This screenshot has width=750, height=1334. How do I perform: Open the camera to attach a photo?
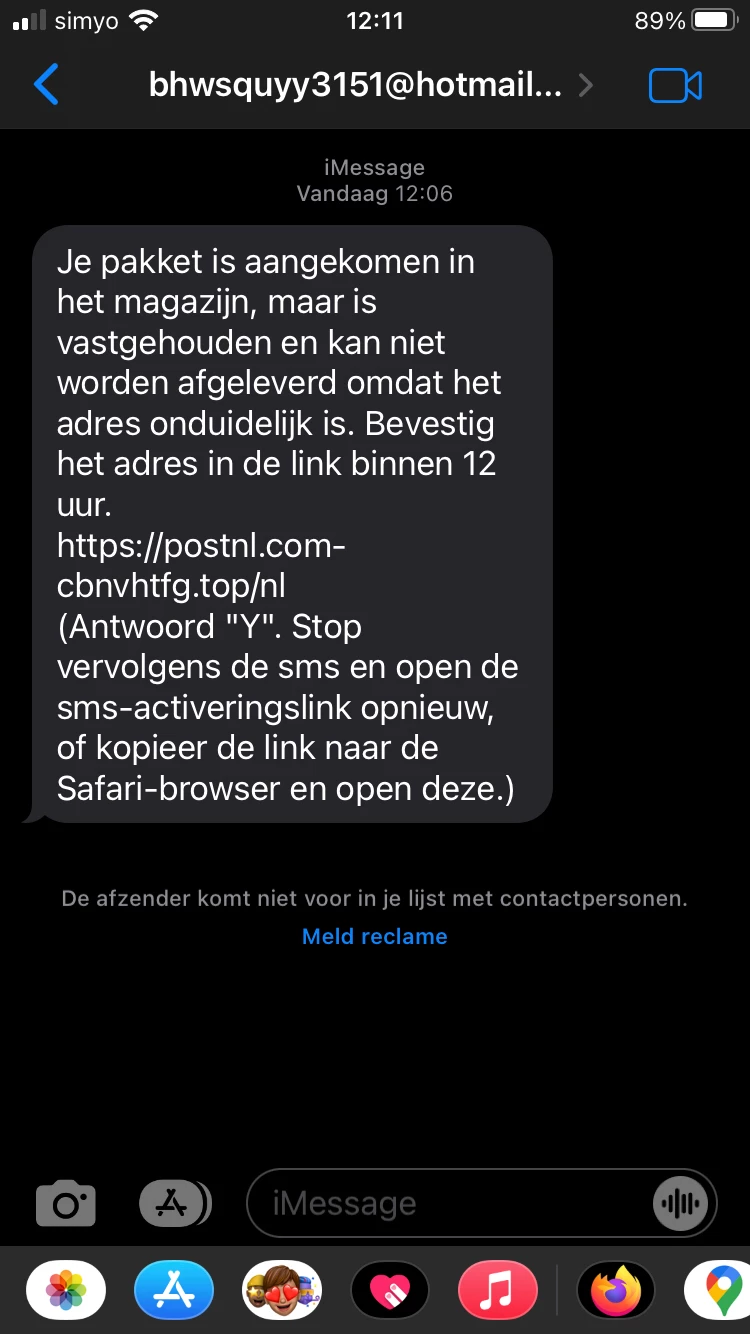pos(66,1203)
